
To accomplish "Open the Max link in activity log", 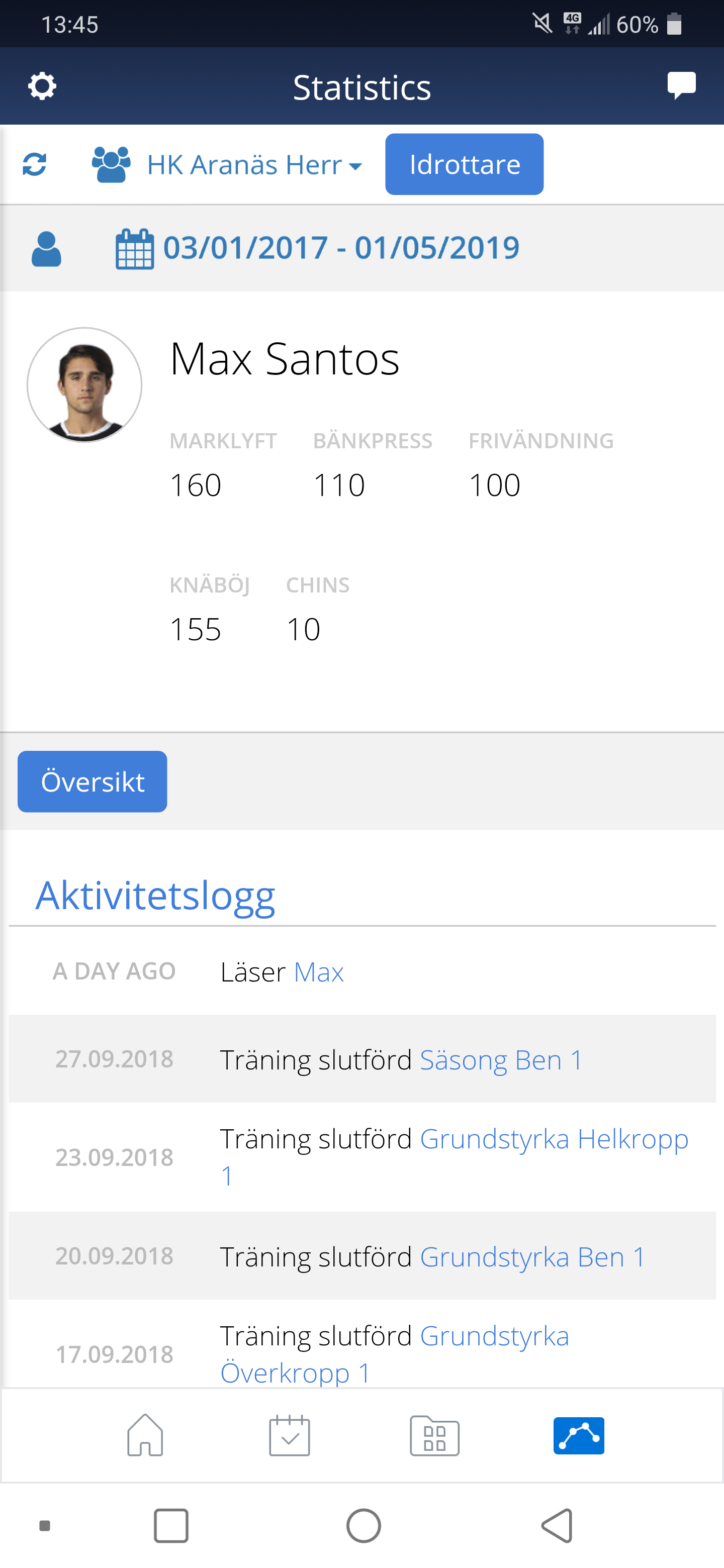I will click(318, 972).
